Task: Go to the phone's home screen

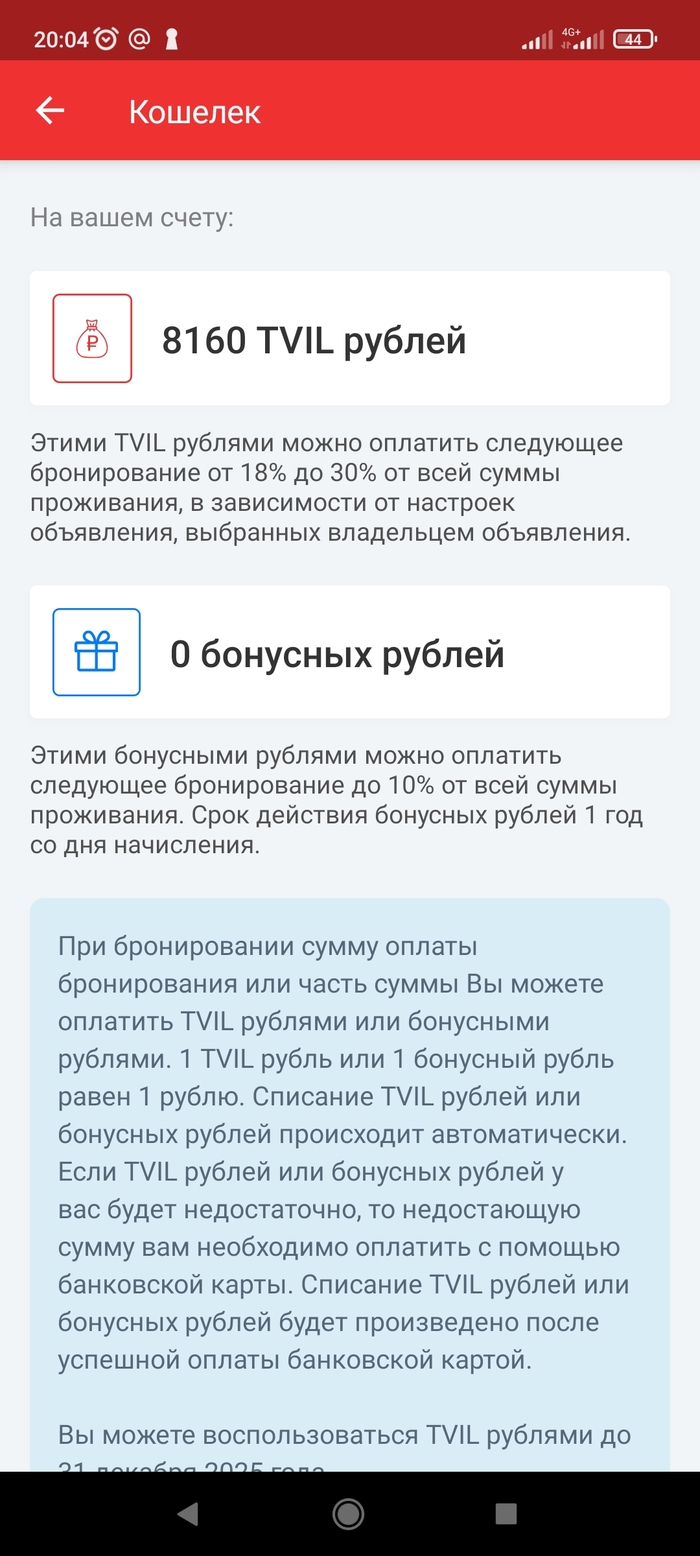Action: [348, 1514]
